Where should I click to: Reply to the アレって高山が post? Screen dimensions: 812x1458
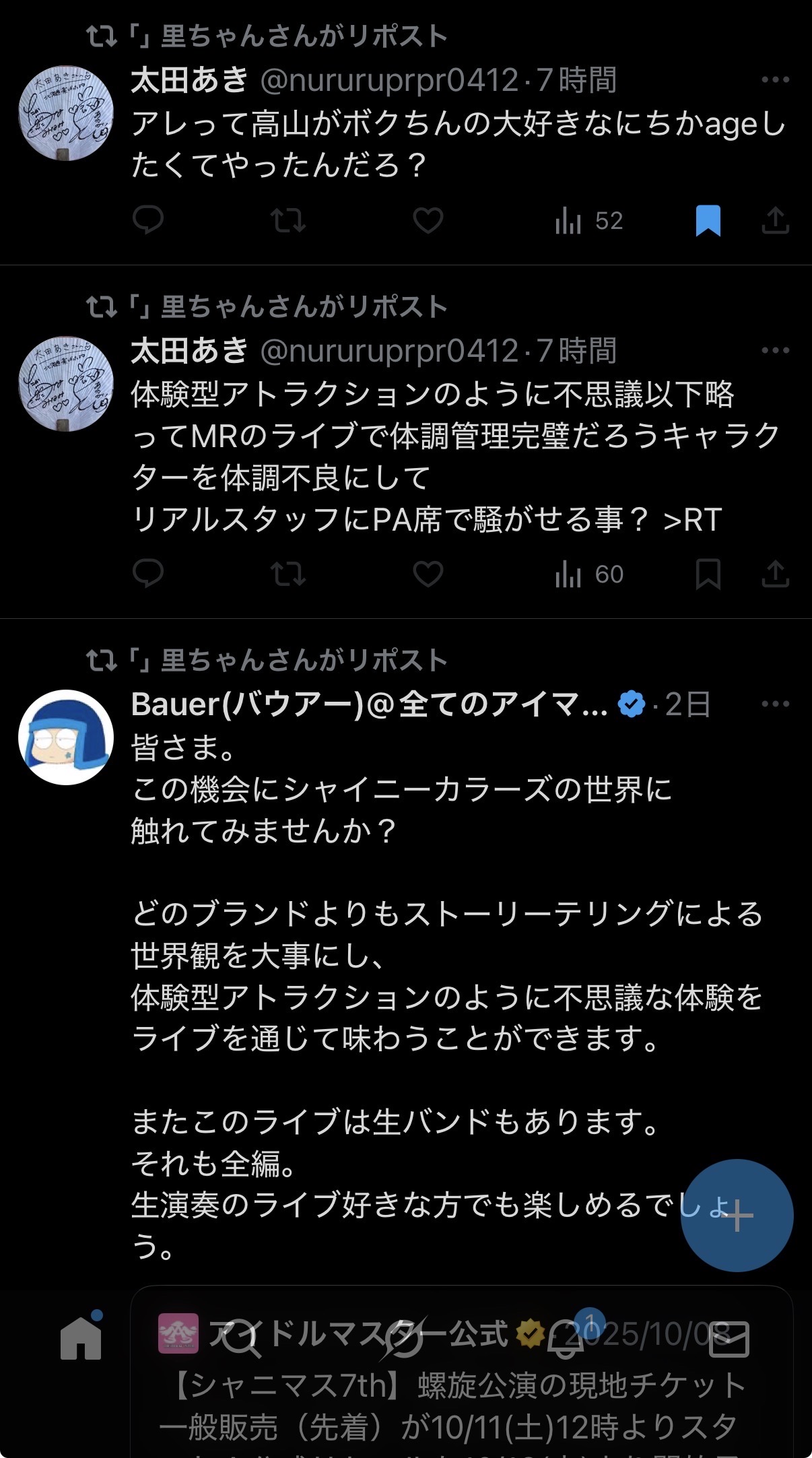[148, 221]
